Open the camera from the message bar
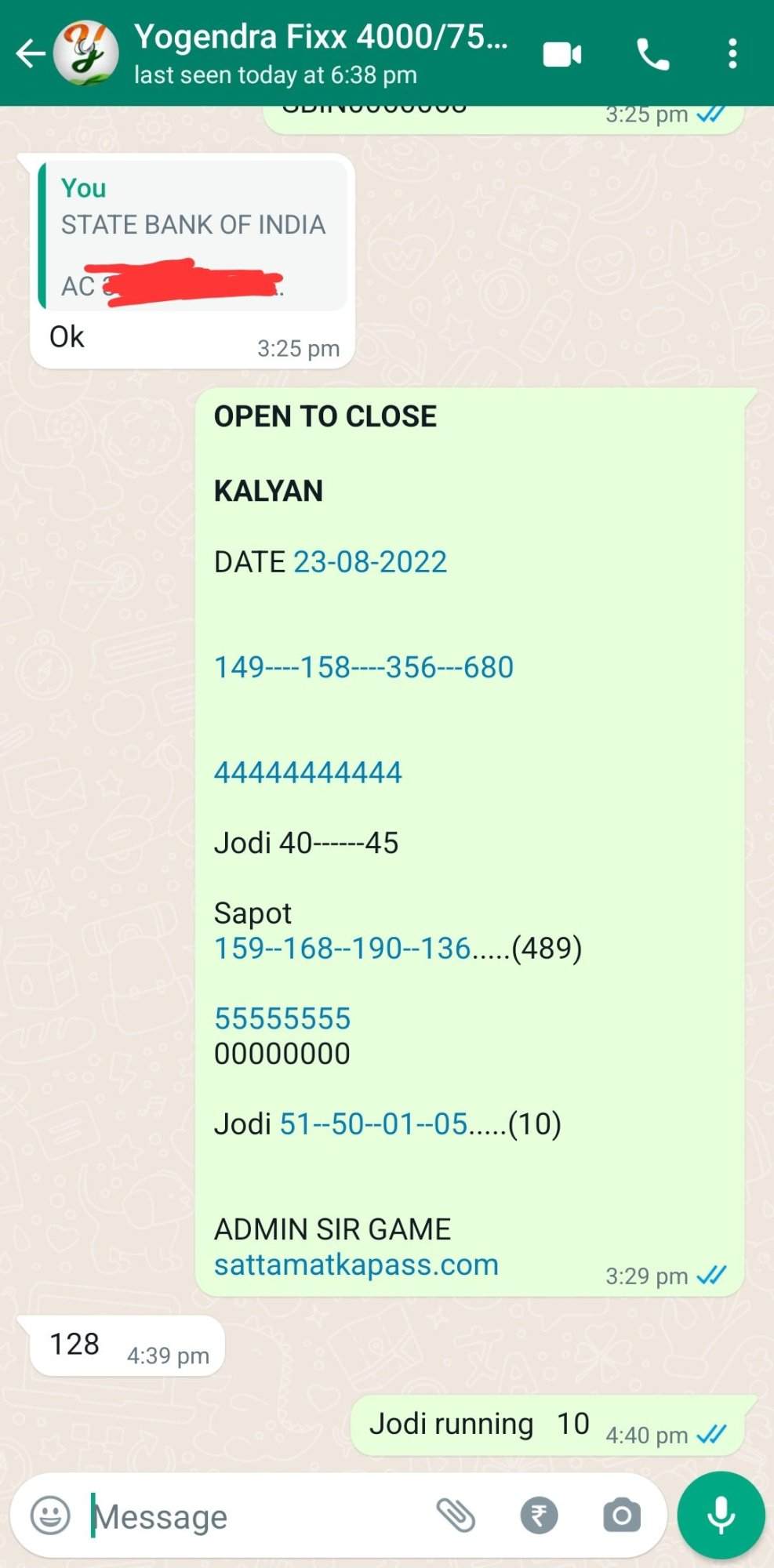Viewport: 774px width, 1568px height. point(622,1515)
